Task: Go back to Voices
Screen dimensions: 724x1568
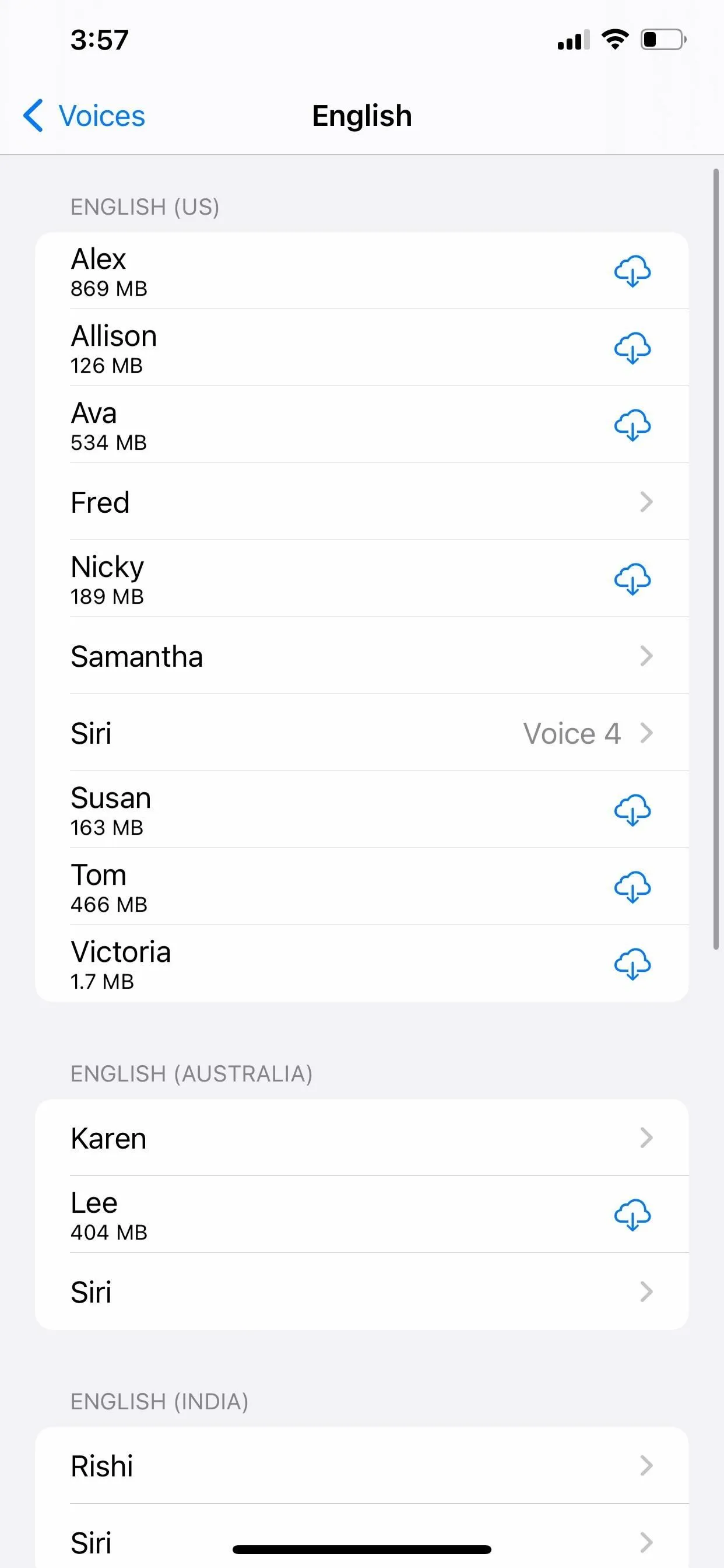Action: (84, 116)
